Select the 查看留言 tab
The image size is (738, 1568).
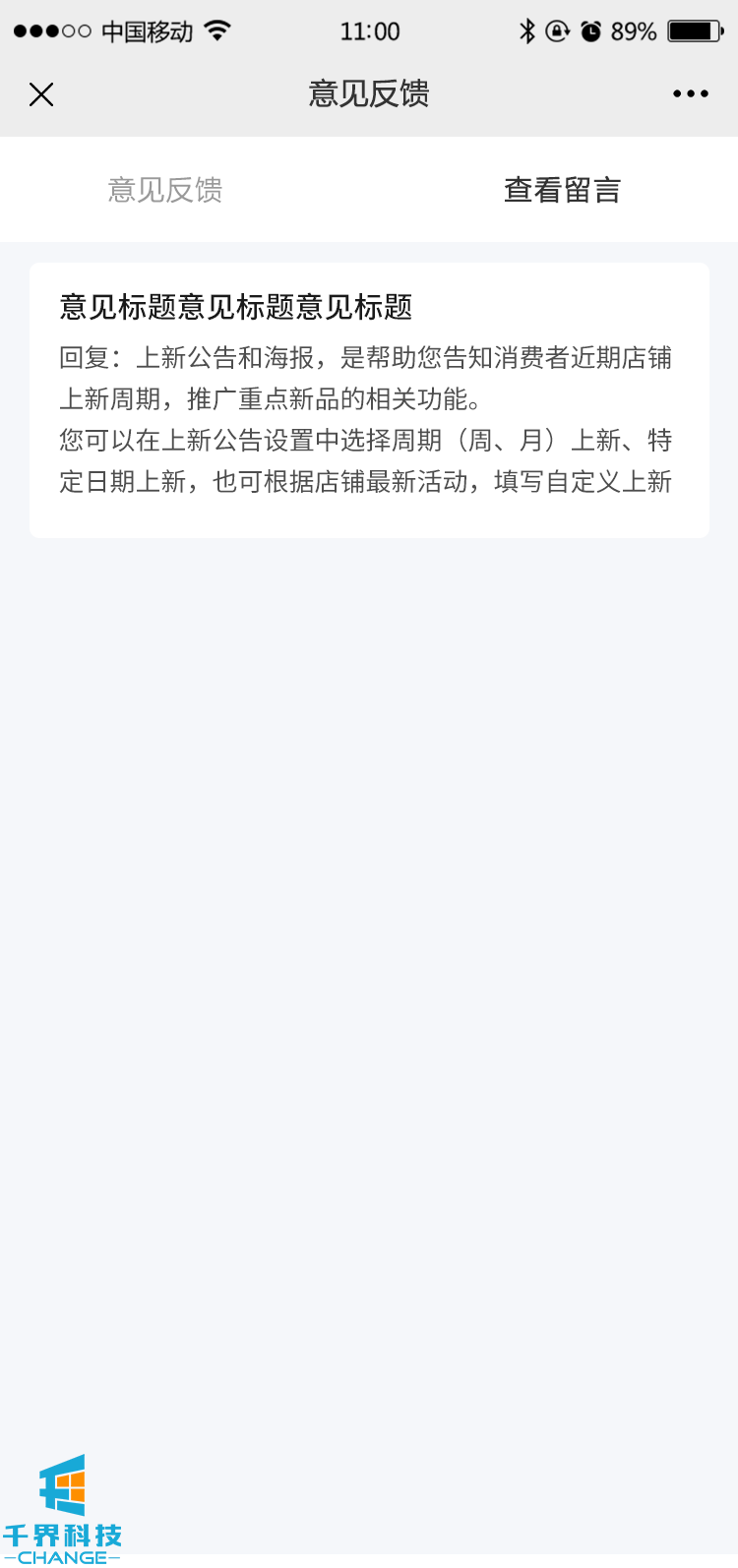[x=562, y=190]
